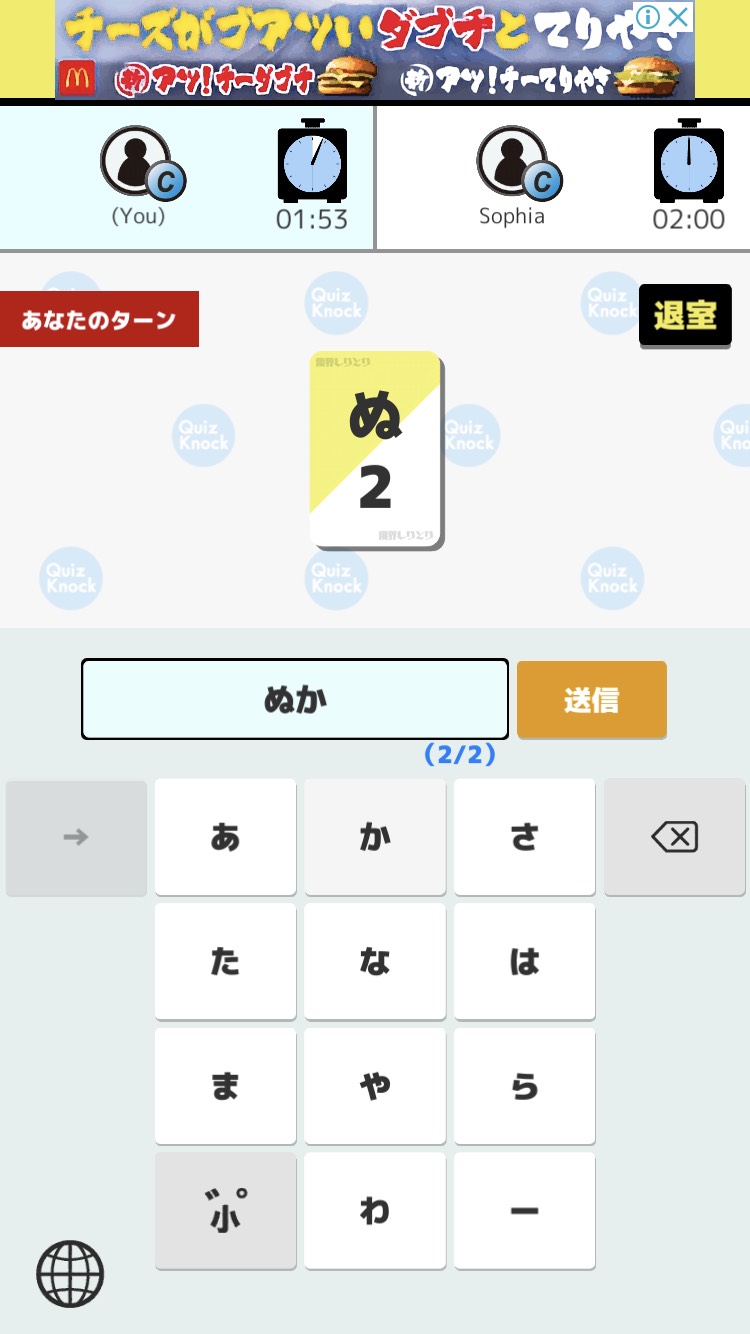Viewport: 750px width, 1334px height.
Task: Type the さ key
Action: (525, 837)
